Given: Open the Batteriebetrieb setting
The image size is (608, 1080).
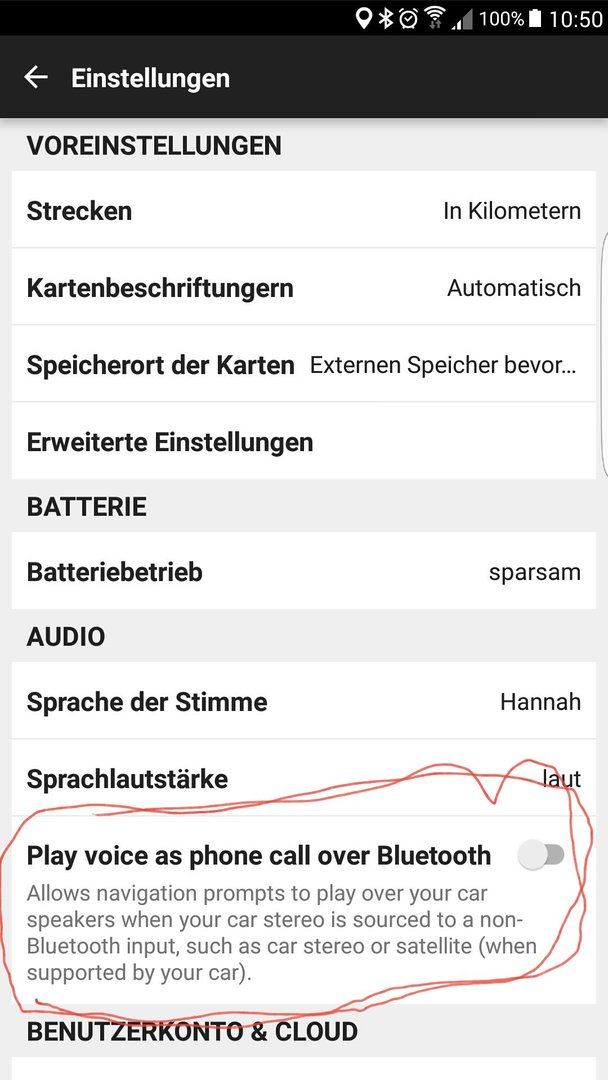Looking at the screenshot, I should [304, 571].
